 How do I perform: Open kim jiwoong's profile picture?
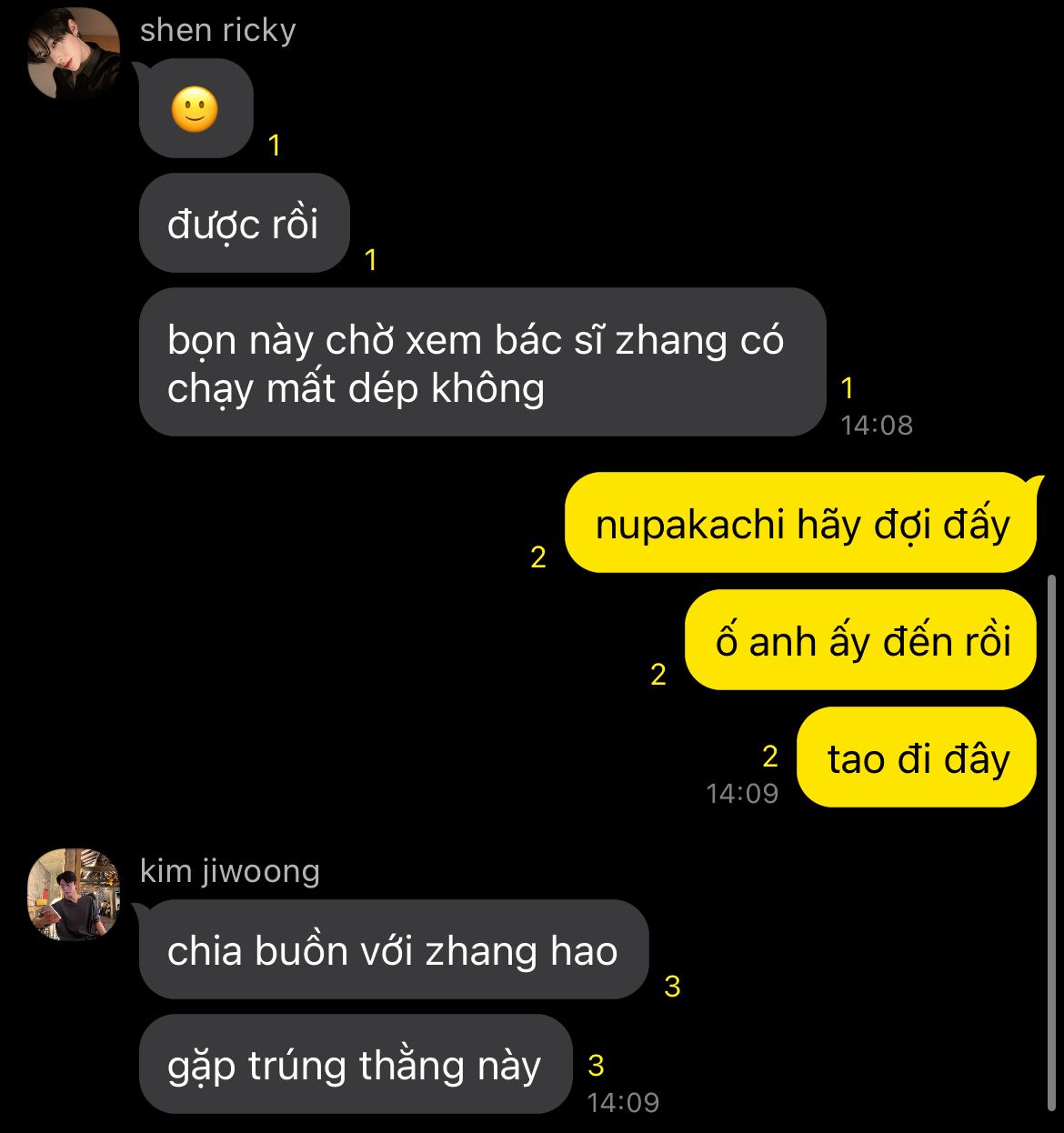point(73,895)
